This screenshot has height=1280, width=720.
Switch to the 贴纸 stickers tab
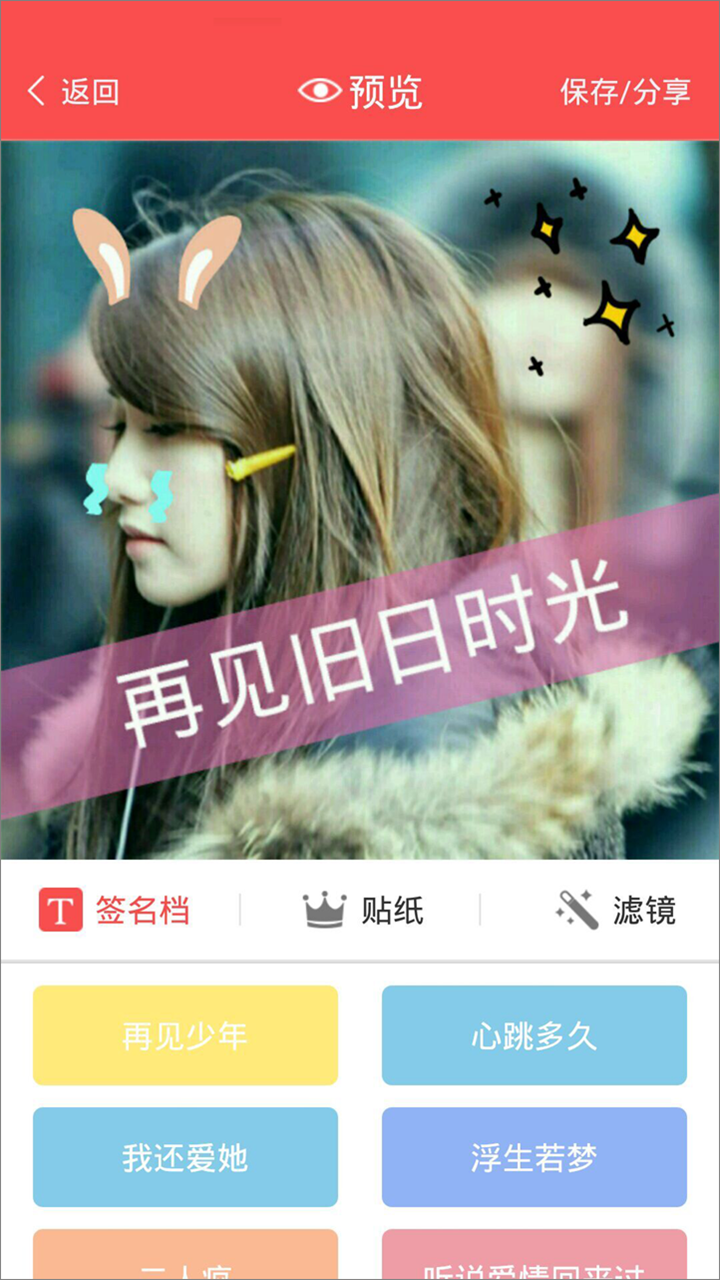point(363,910)
